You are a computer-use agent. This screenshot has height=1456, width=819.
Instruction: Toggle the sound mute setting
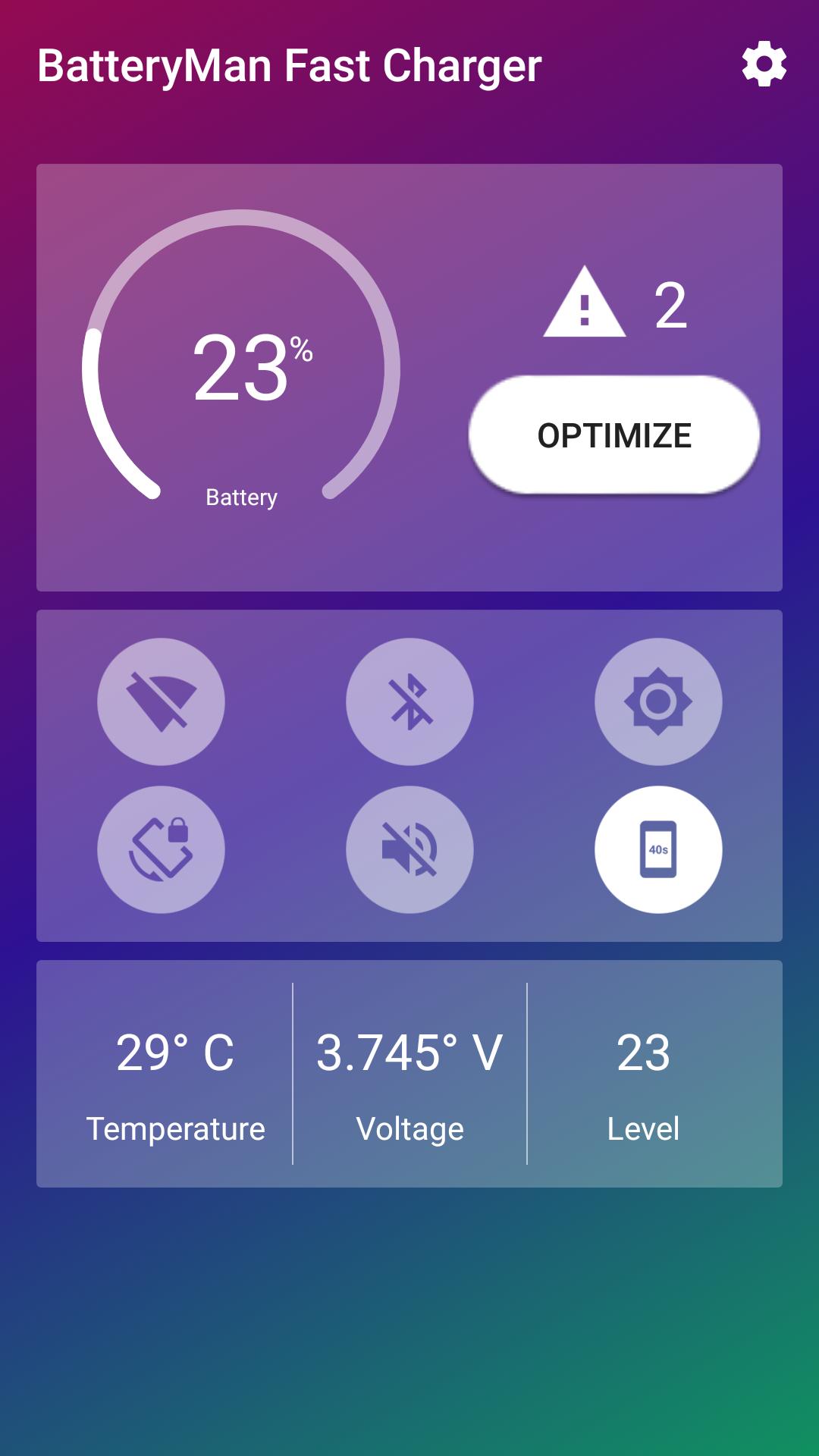(x=409, y=849)
